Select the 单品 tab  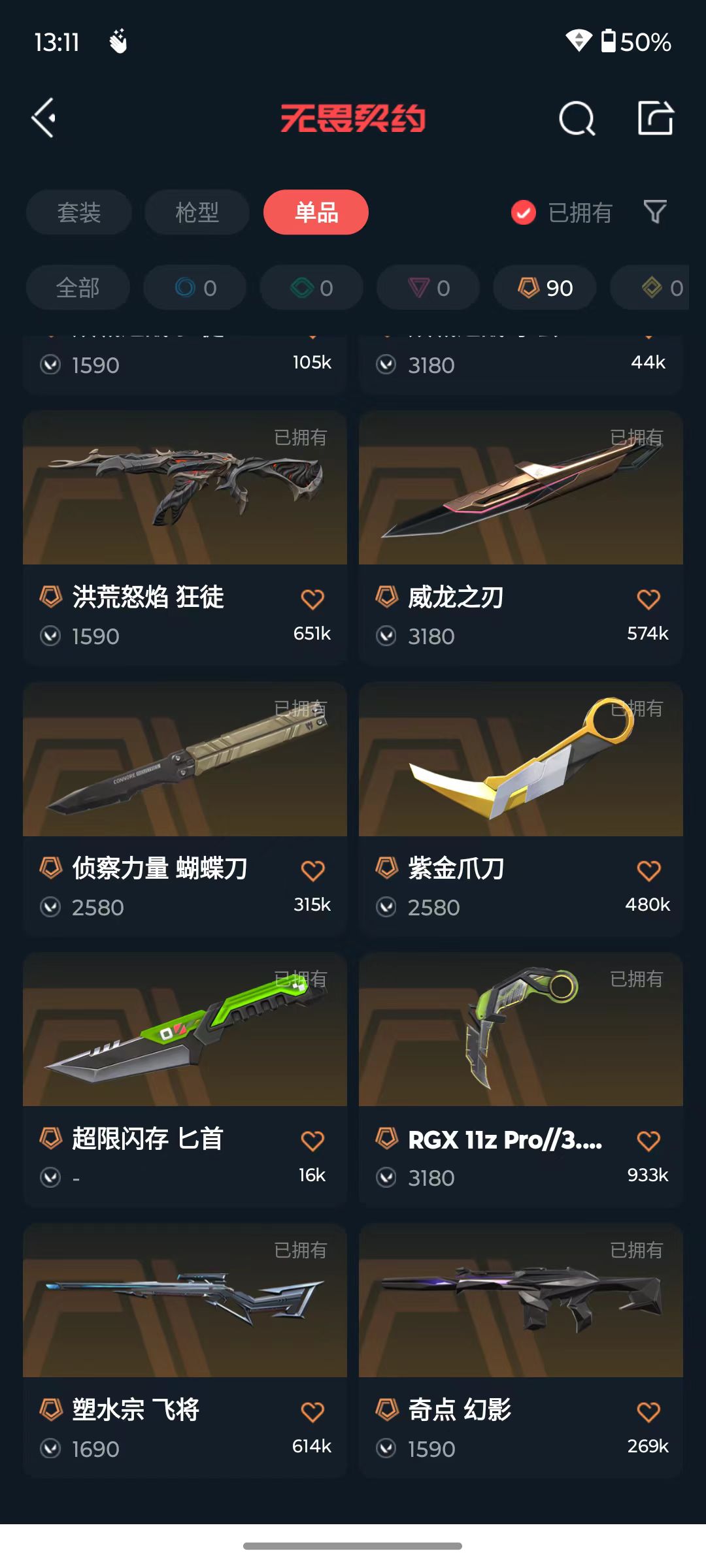coord(316,212)
